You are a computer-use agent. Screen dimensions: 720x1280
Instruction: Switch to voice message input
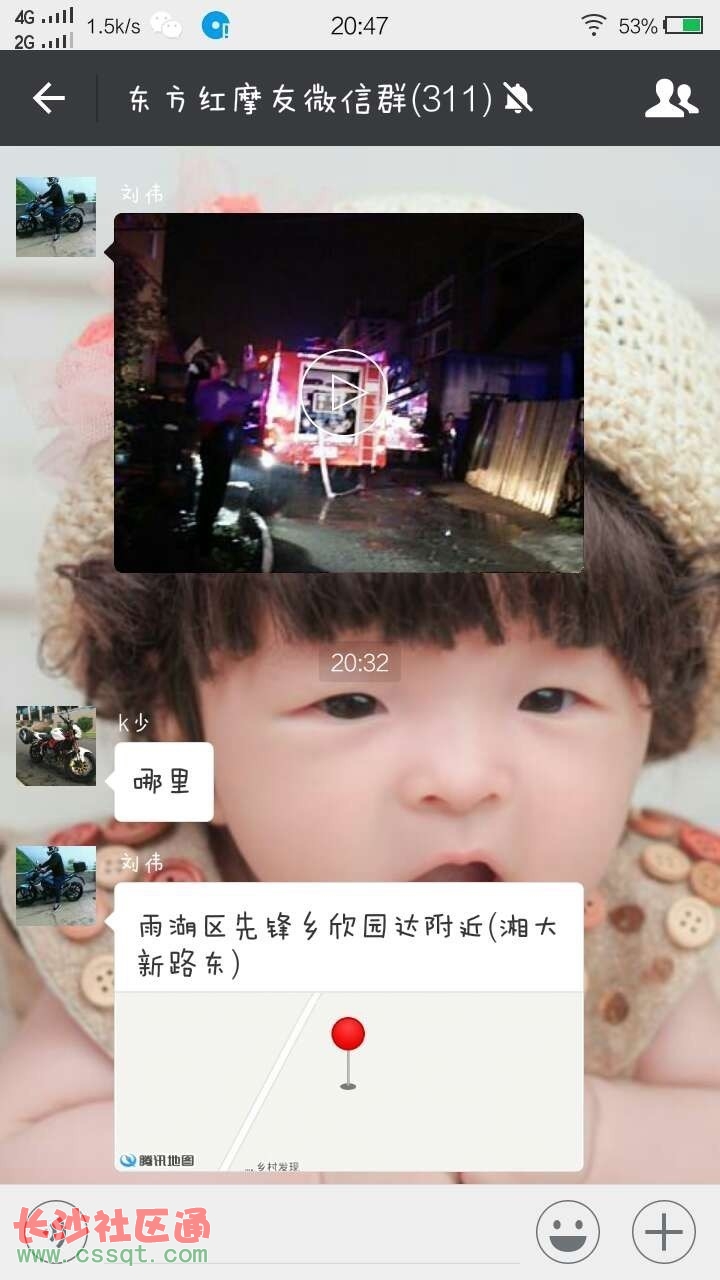click(x=55, y=1232)
